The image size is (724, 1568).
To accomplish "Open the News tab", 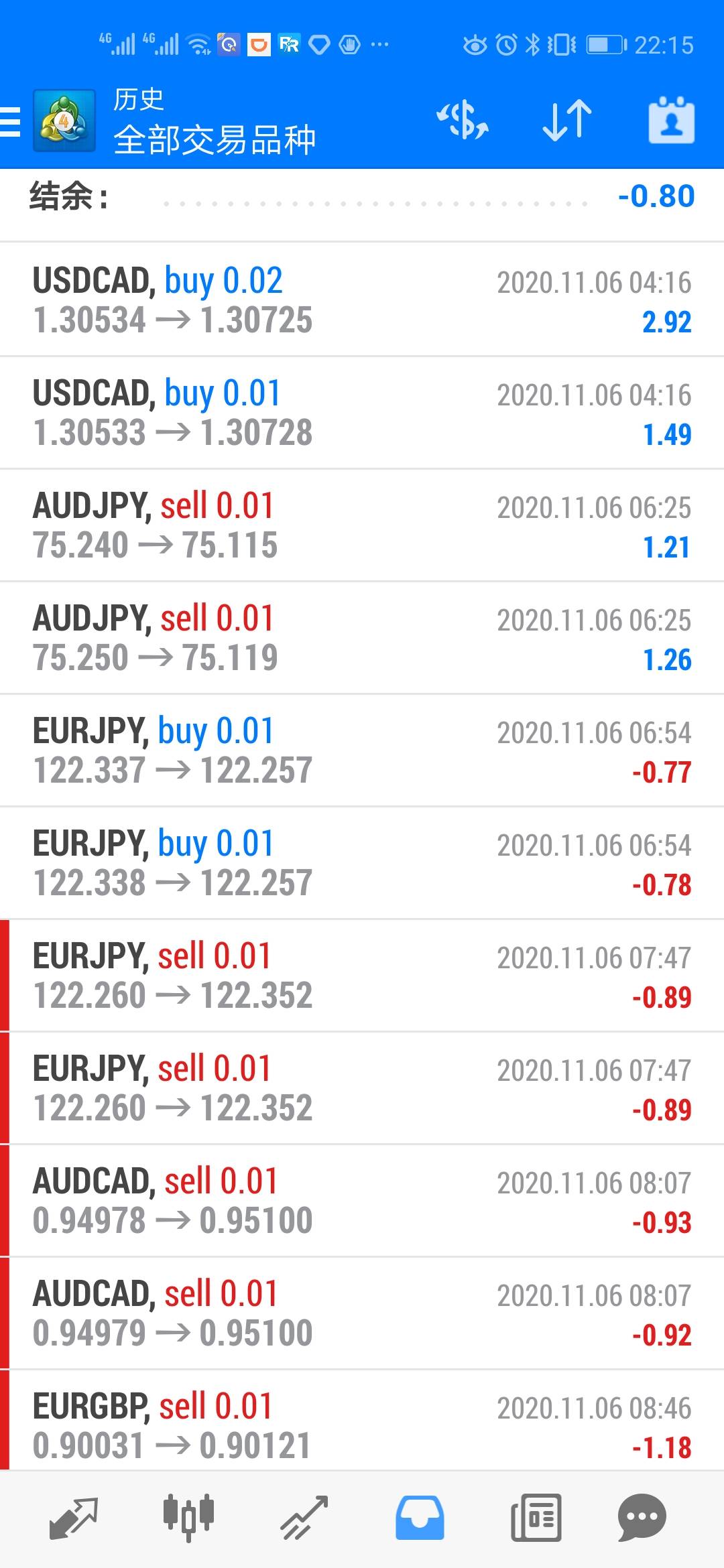I will (536, 1517).
